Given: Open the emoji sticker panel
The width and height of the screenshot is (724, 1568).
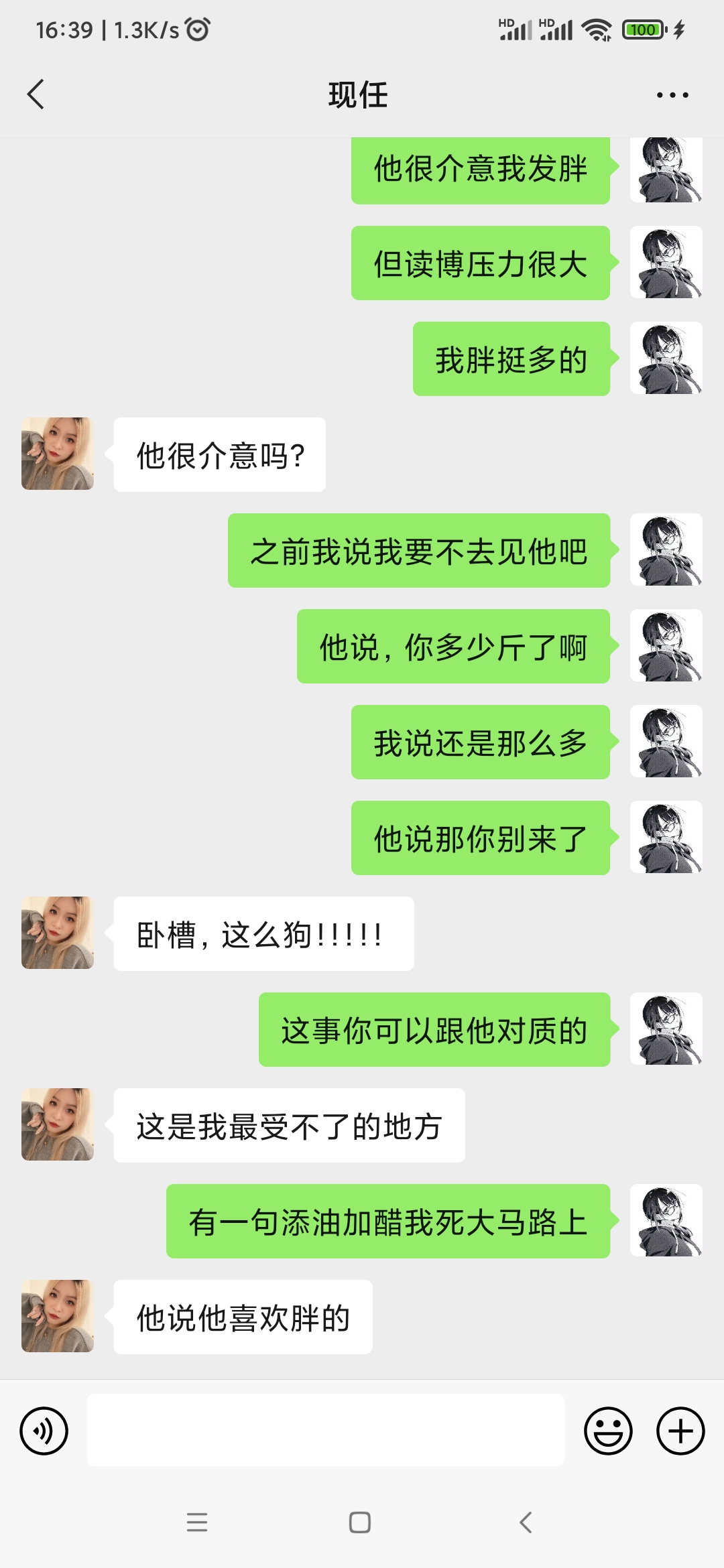Looking at the screenshot, I should click(608, 1431).
